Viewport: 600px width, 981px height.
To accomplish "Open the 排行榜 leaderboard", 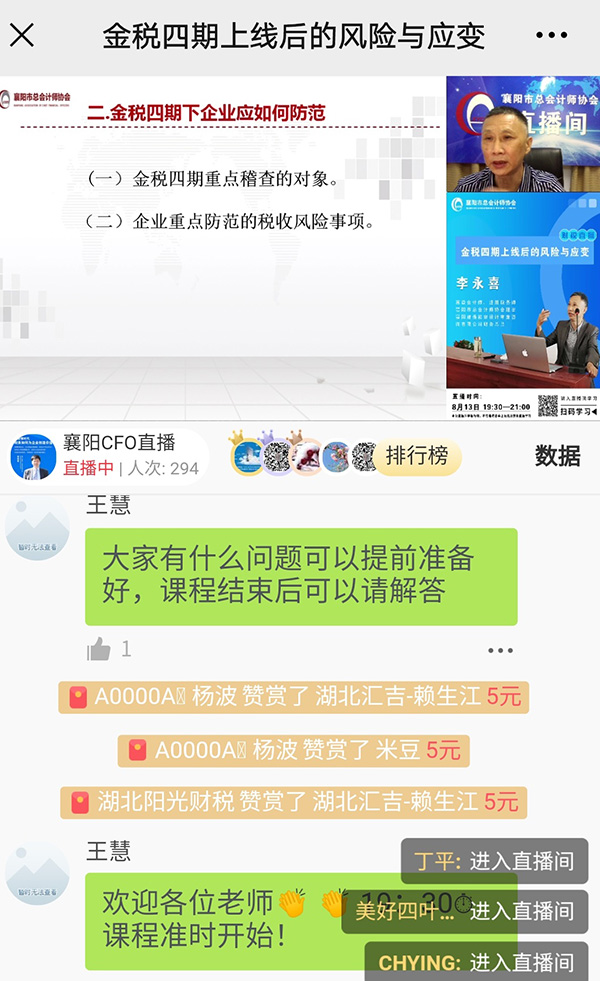I will click(x=416, y=457).
